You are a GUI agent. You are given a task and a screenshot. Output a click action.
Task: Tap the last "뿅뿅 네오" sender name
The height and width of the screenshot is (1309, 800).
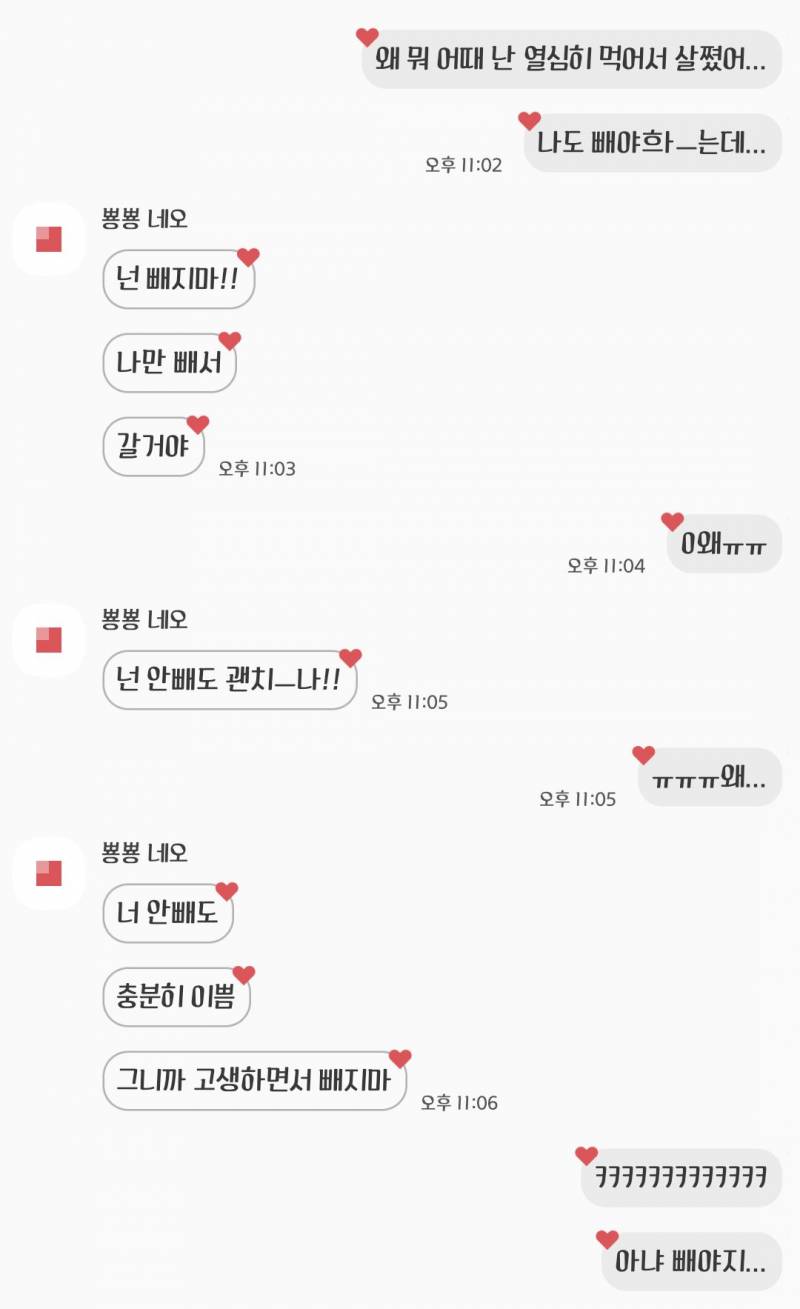click(x=135, y=851)
